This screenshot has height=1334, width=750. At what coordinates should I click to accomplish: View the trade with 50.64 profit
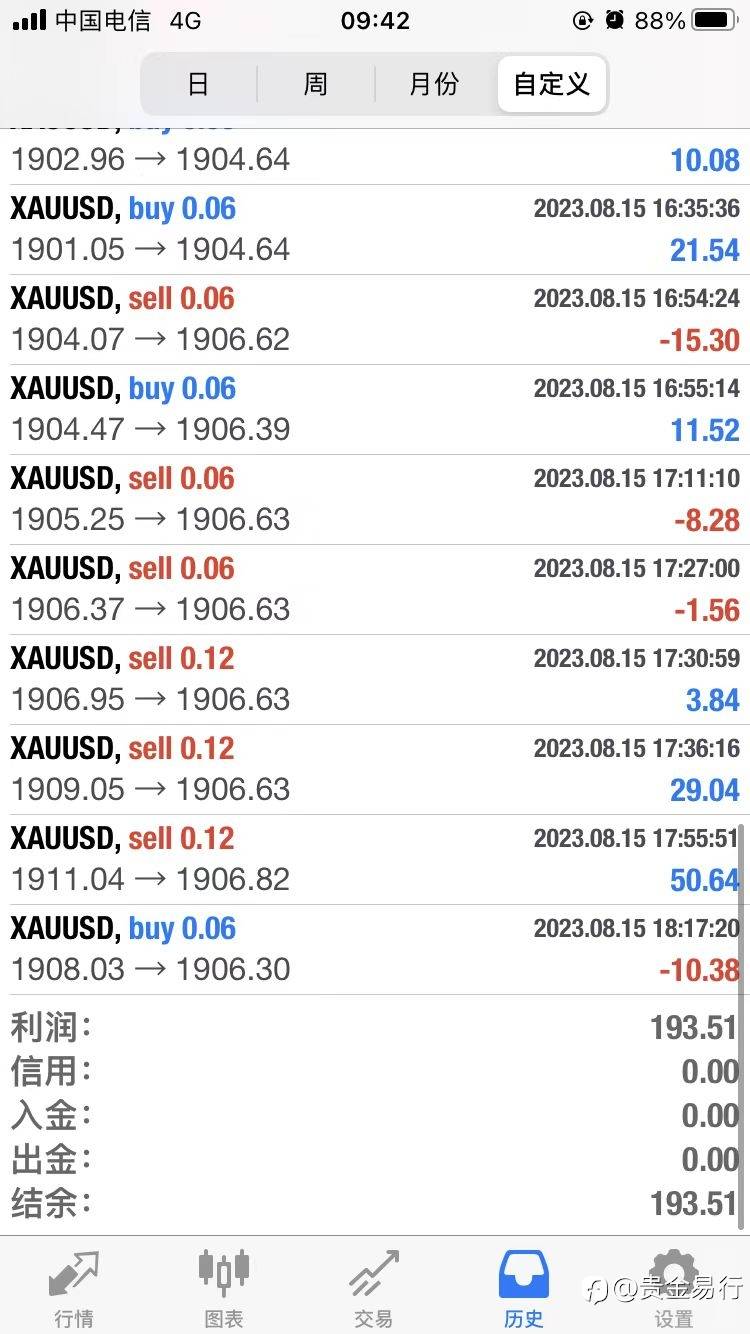click(x=375, y=860)
